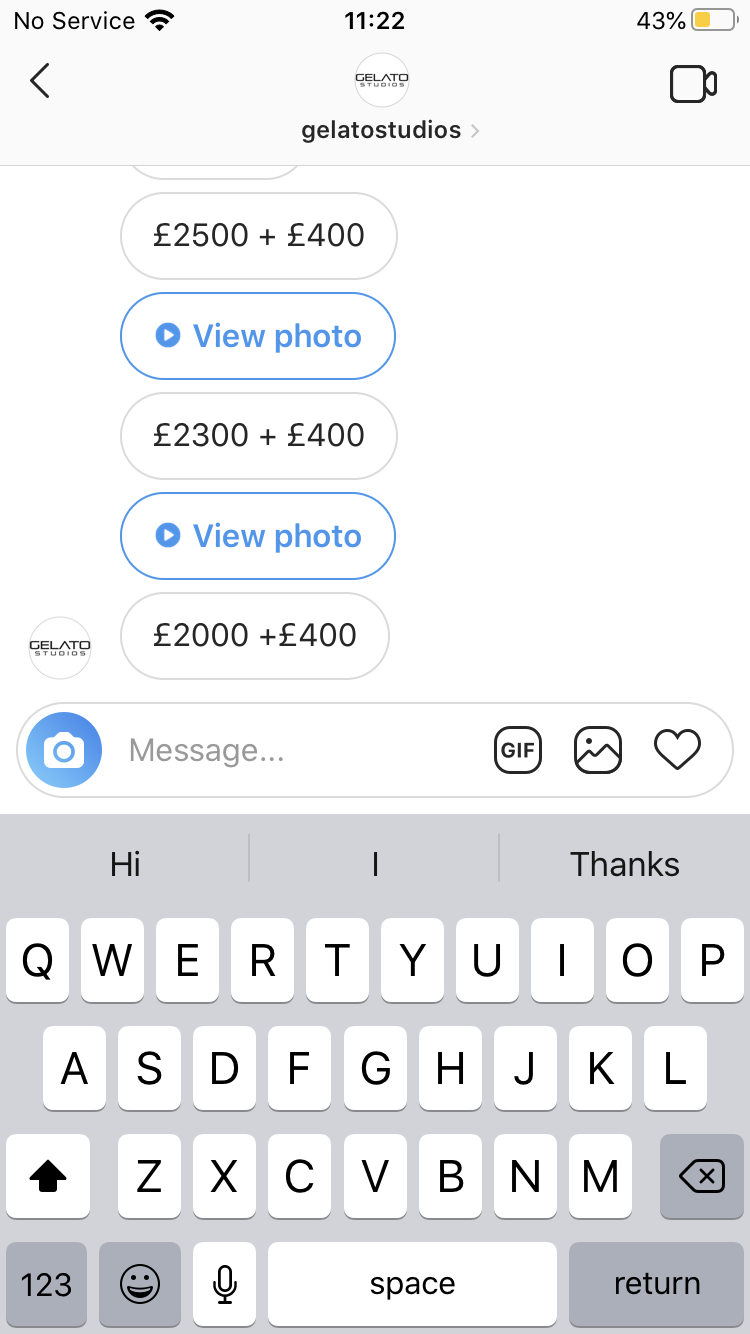Tap the microphone dictation key

(x=225, y=1284)
